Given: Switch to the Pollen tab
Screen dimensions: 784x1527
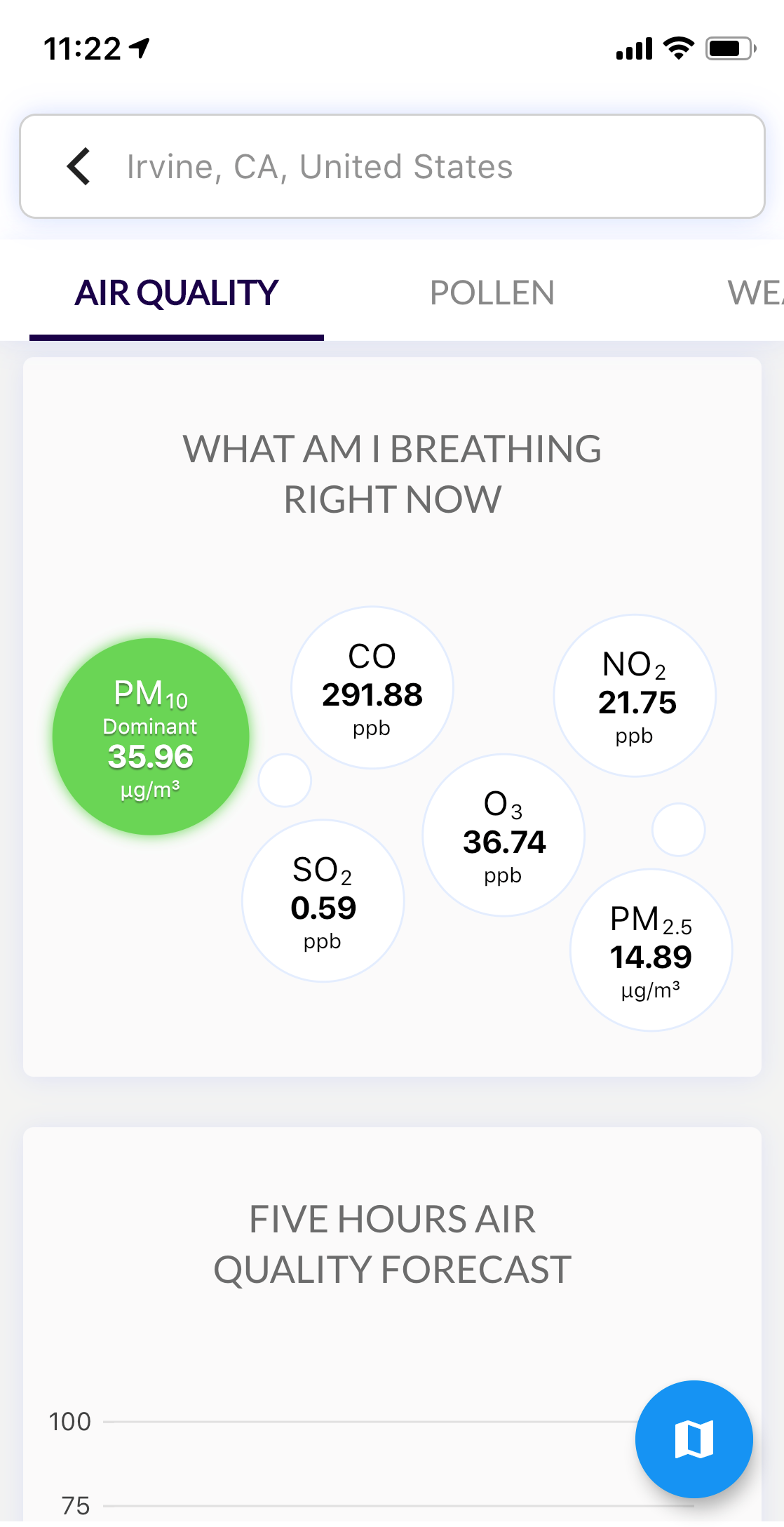Looking at the screenshot, I should pyautogui.click(x=492, y=292).
